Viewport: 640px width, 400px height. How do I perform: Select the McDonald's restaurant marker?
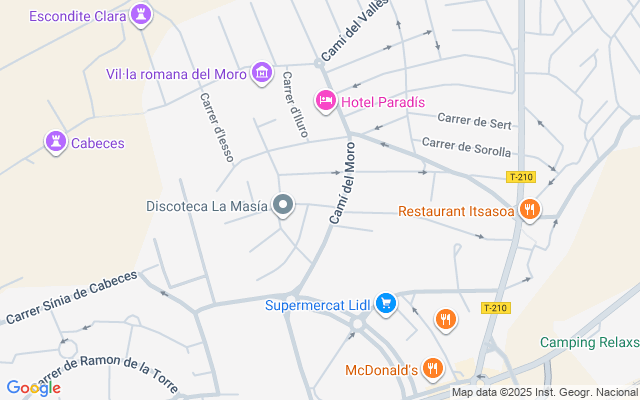point(432,369)
